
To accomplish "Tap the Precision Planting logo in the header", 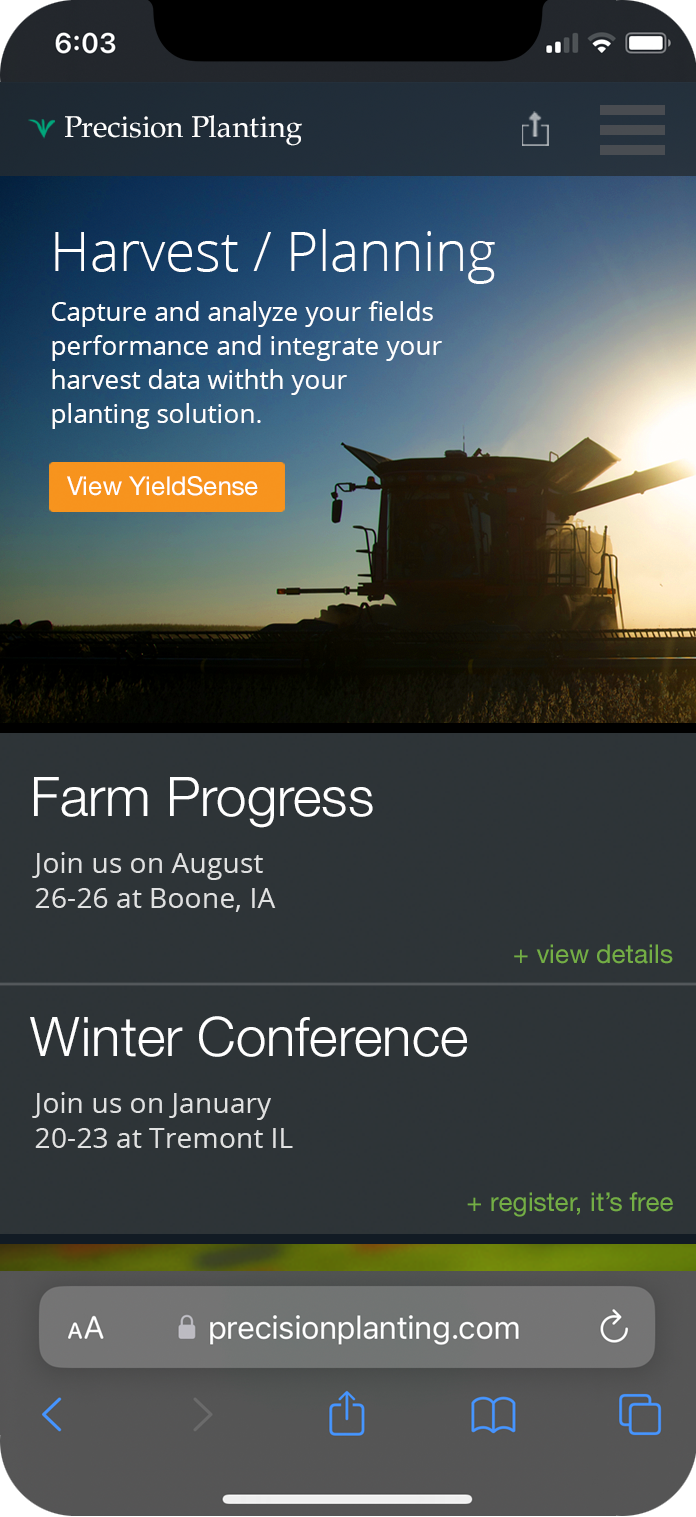I will click(167, 129).
